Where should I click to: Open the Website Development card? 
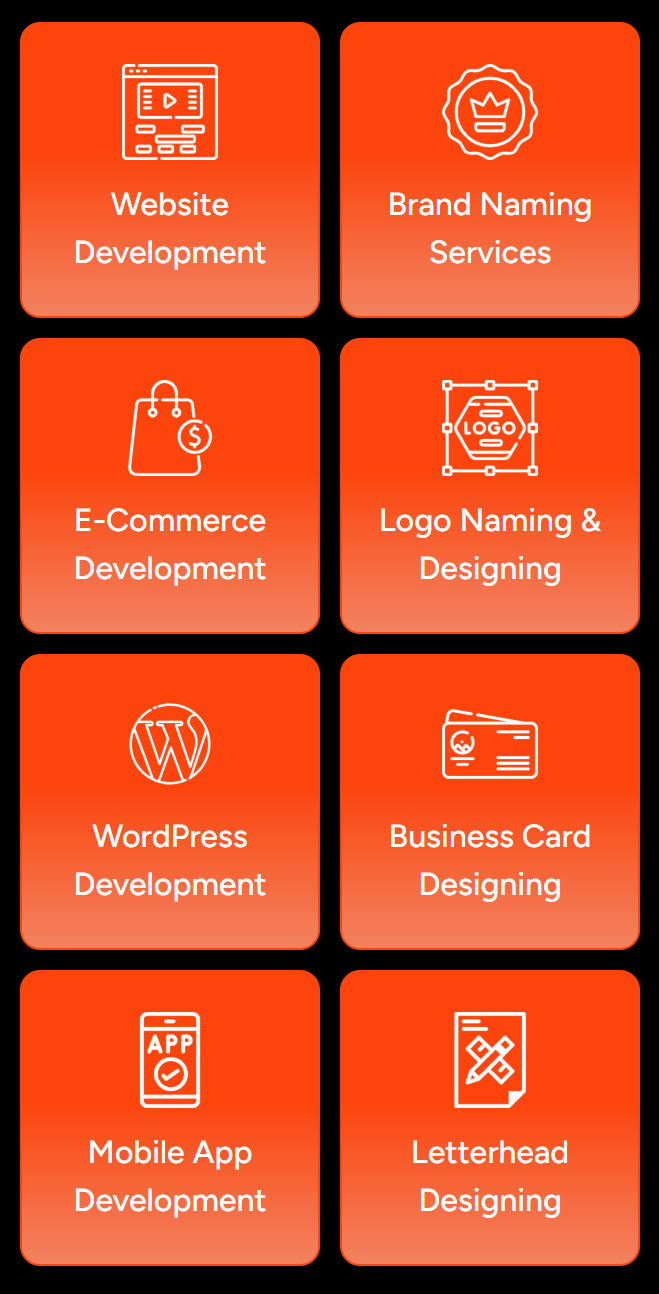(170, 170)
